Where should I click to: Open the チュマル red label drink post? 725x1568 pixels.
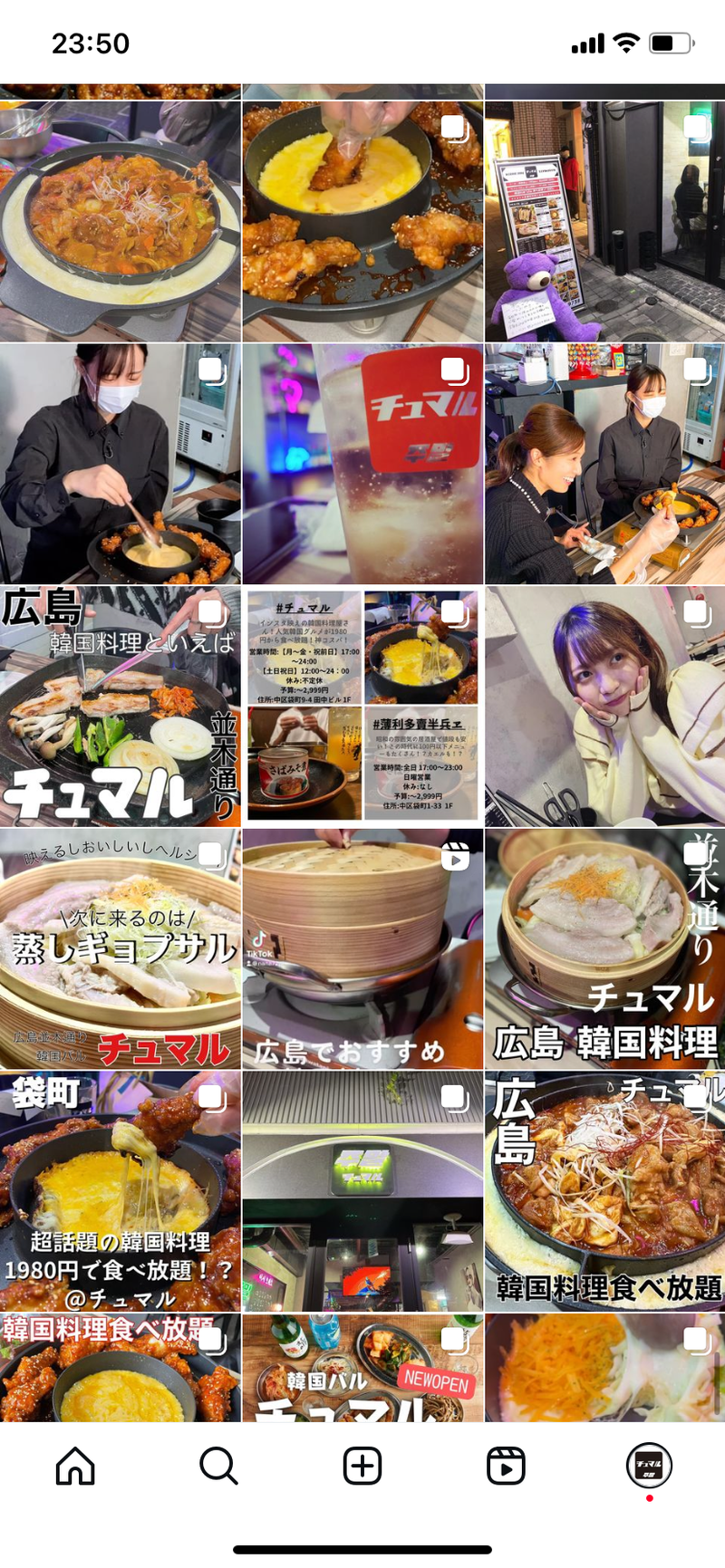point(362,463)
